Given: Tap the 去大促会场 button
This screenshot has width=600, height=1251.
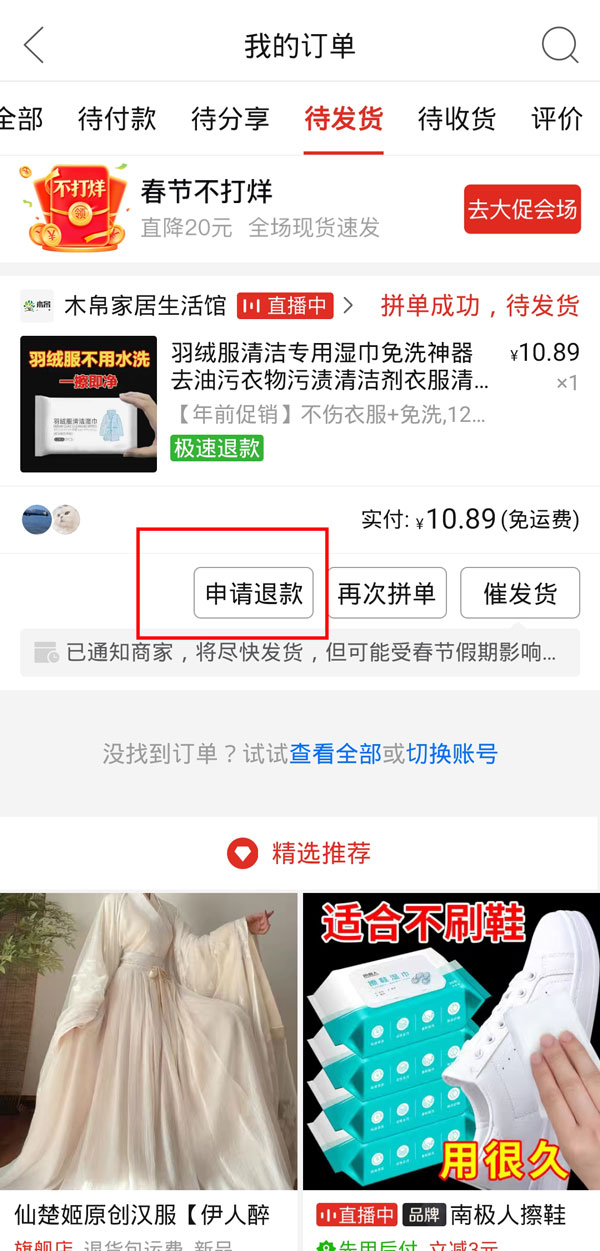Looking at the screenshot, I should point(522,209).
